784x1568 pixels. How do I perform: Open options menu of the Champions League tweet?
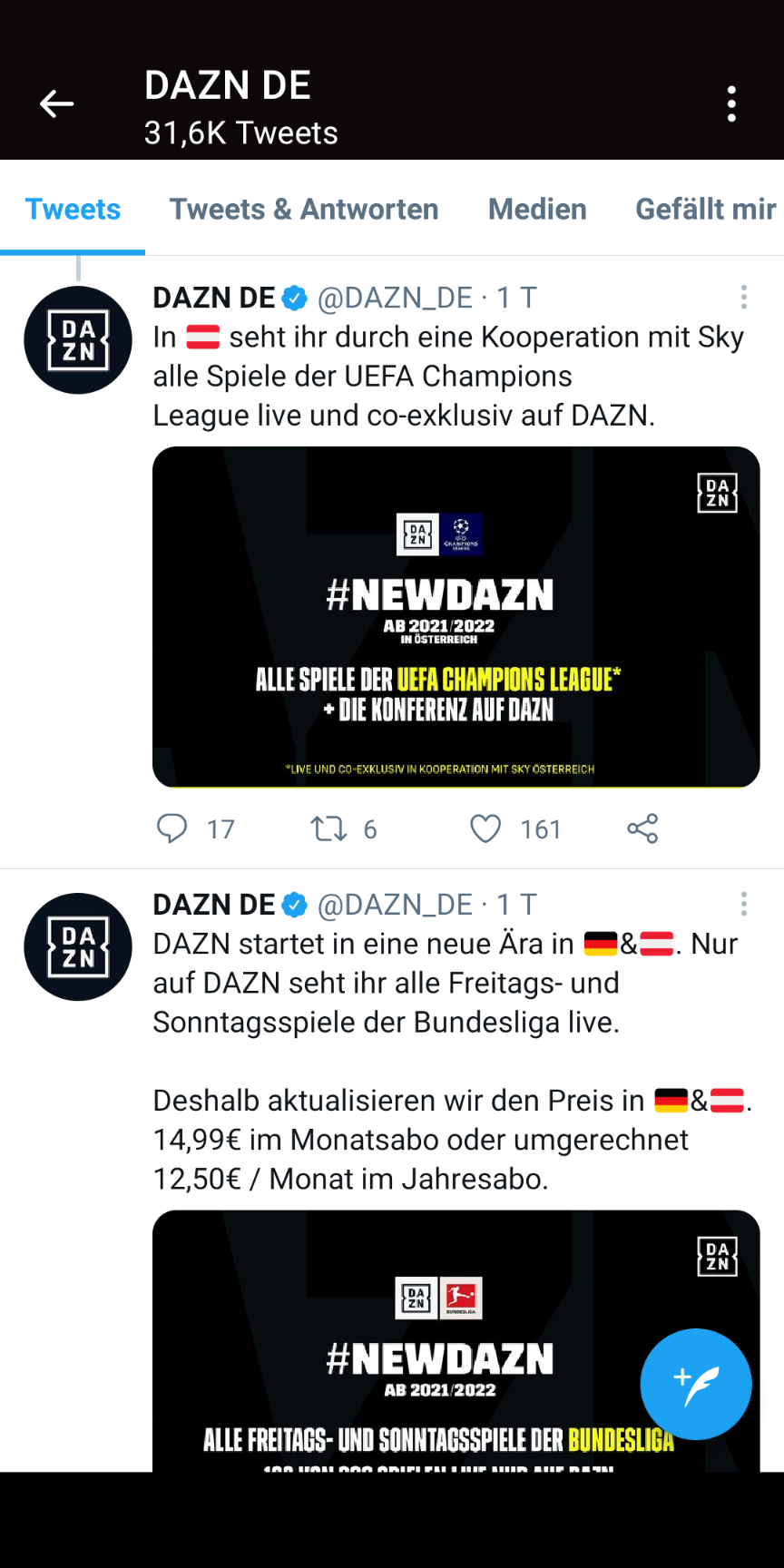coord(744,297)
